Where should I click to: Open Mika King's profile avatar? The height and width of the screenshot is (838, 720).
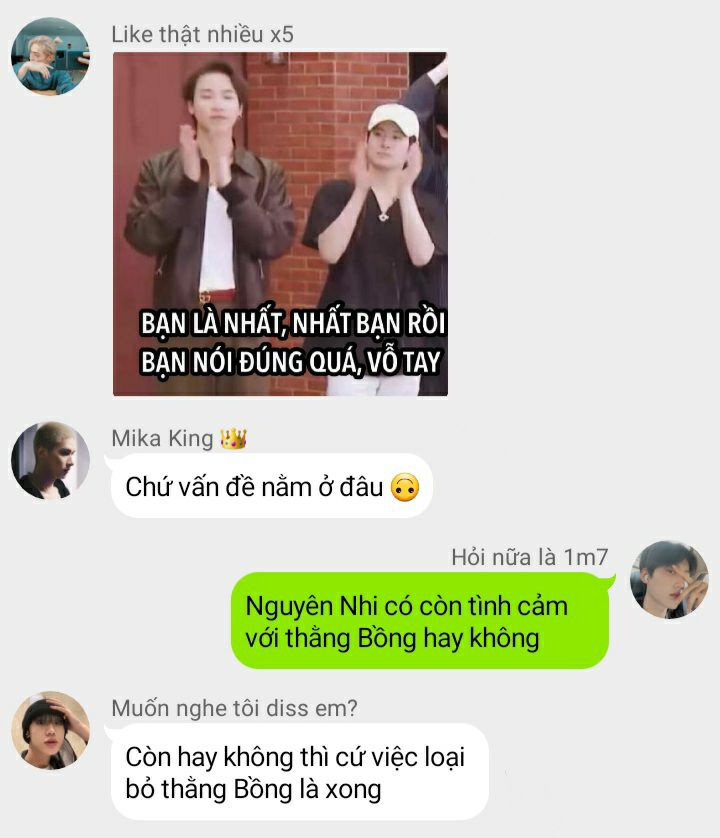[x=50, y=460]
